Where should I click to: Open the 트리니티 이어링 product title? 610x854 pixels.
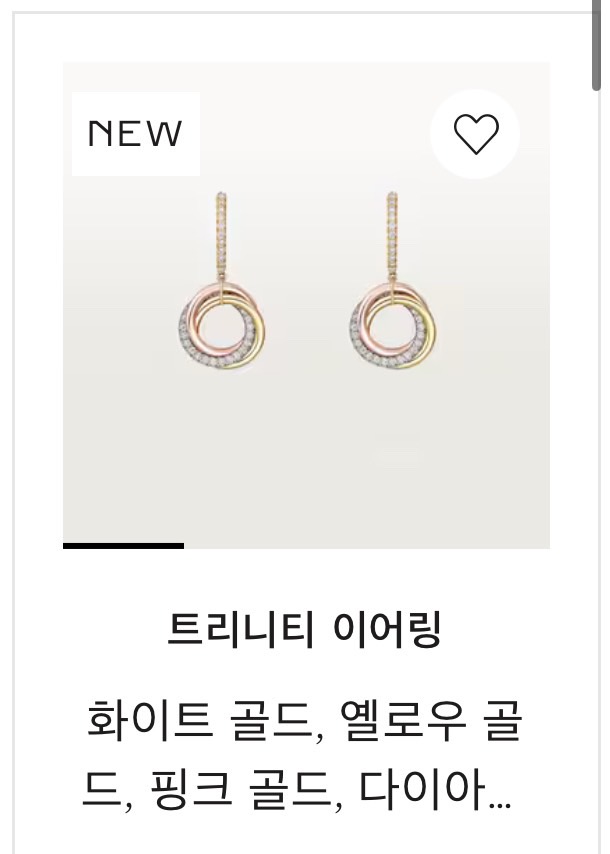(x=306, y=630)
